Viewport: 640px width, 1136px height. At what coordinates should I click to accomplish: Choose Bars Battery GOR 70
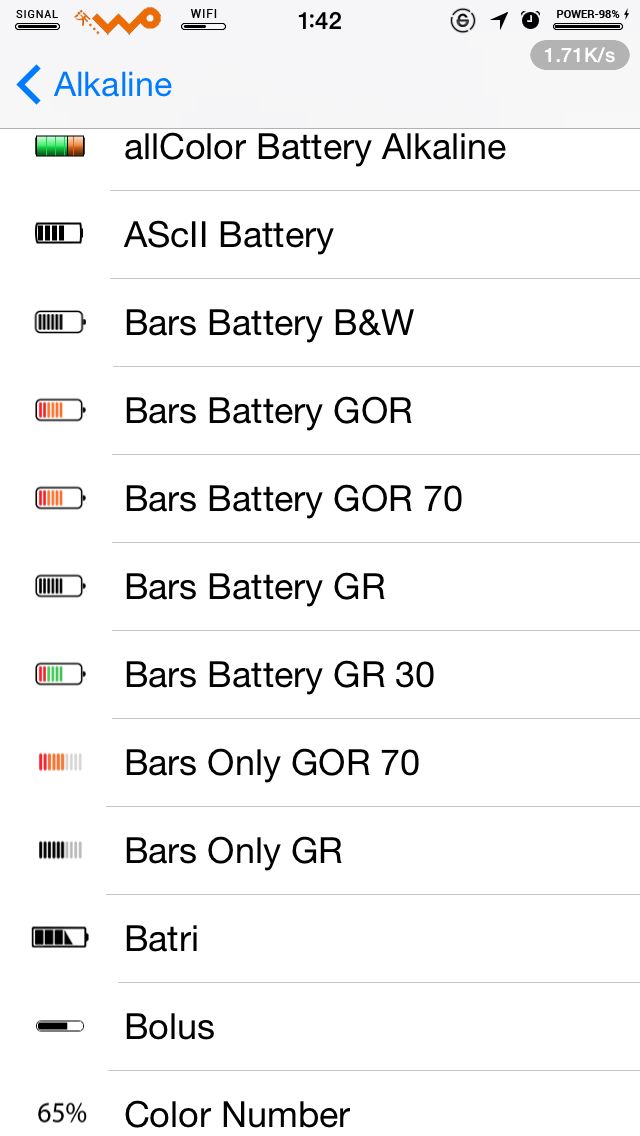pyautogui.click(x=320, y=498)
